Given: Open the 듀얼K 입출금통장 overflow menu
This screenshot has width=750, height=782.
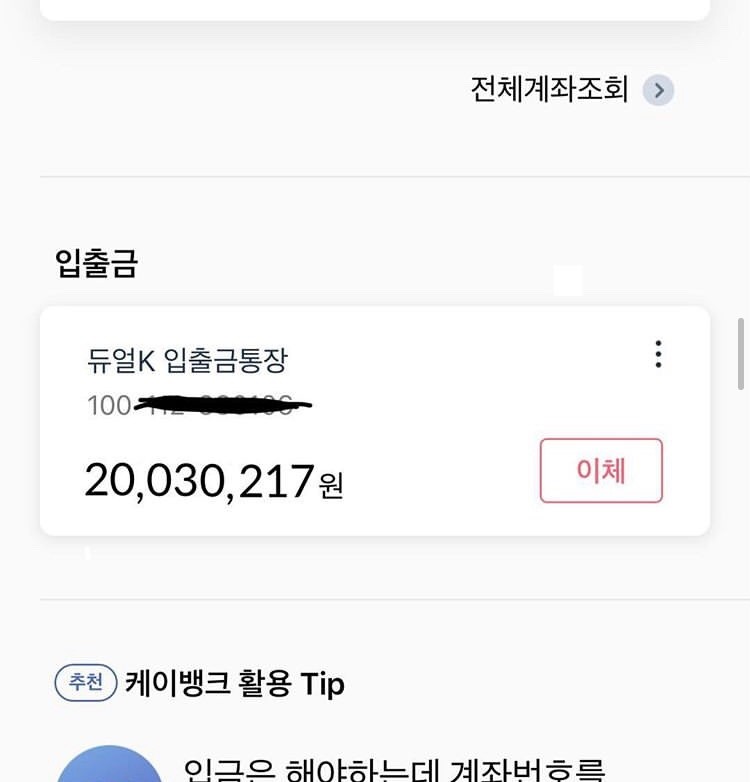Looking at the screenshot, I should pyautogui.click(x=657, y=354).
